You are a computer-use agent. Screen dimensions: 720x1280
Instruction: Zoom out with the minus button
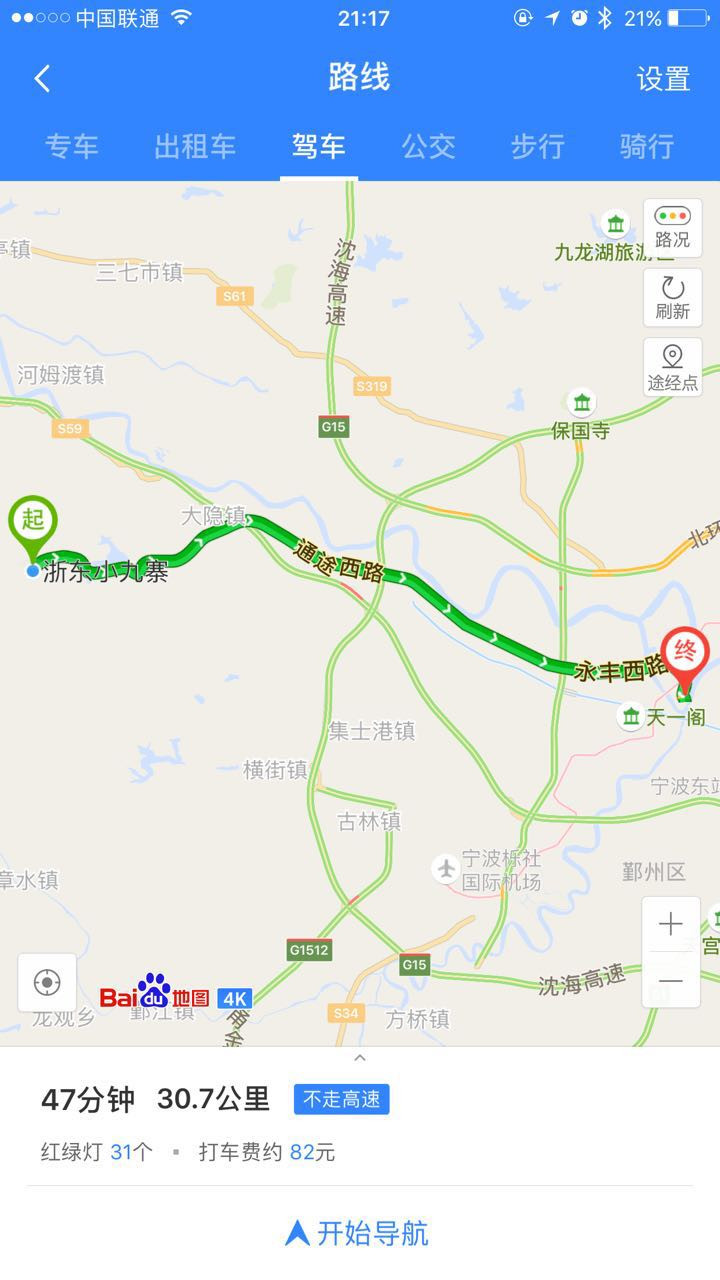pos(671,981)
